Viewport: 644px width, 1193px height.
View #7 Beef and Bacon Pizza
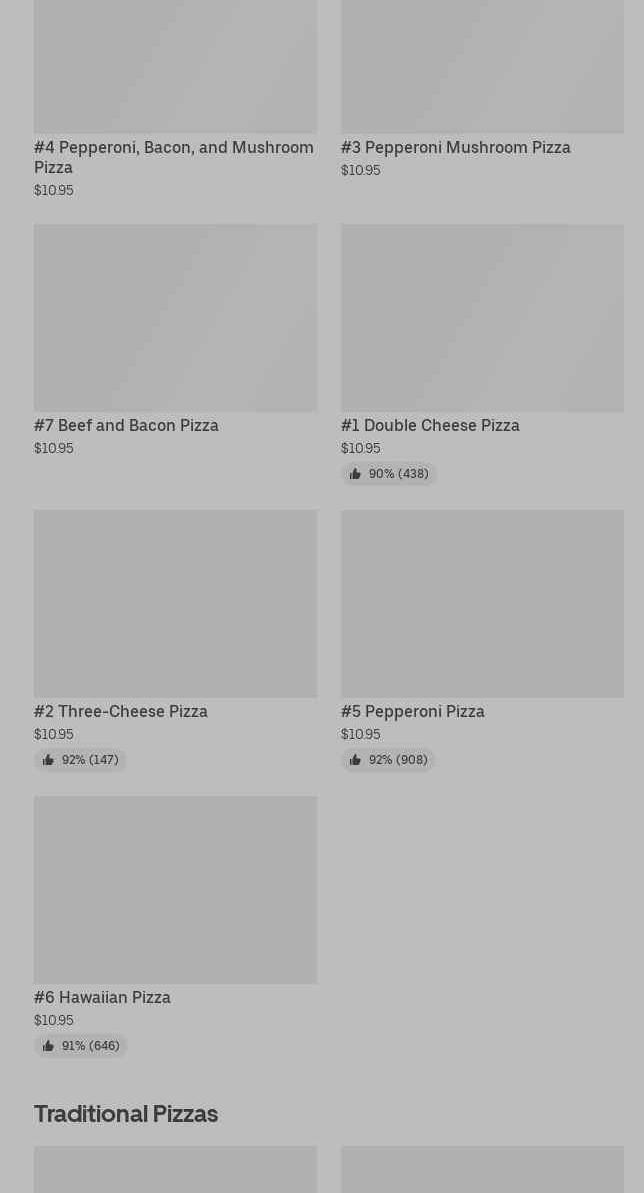pyautogui.click(x=126, y=425)
